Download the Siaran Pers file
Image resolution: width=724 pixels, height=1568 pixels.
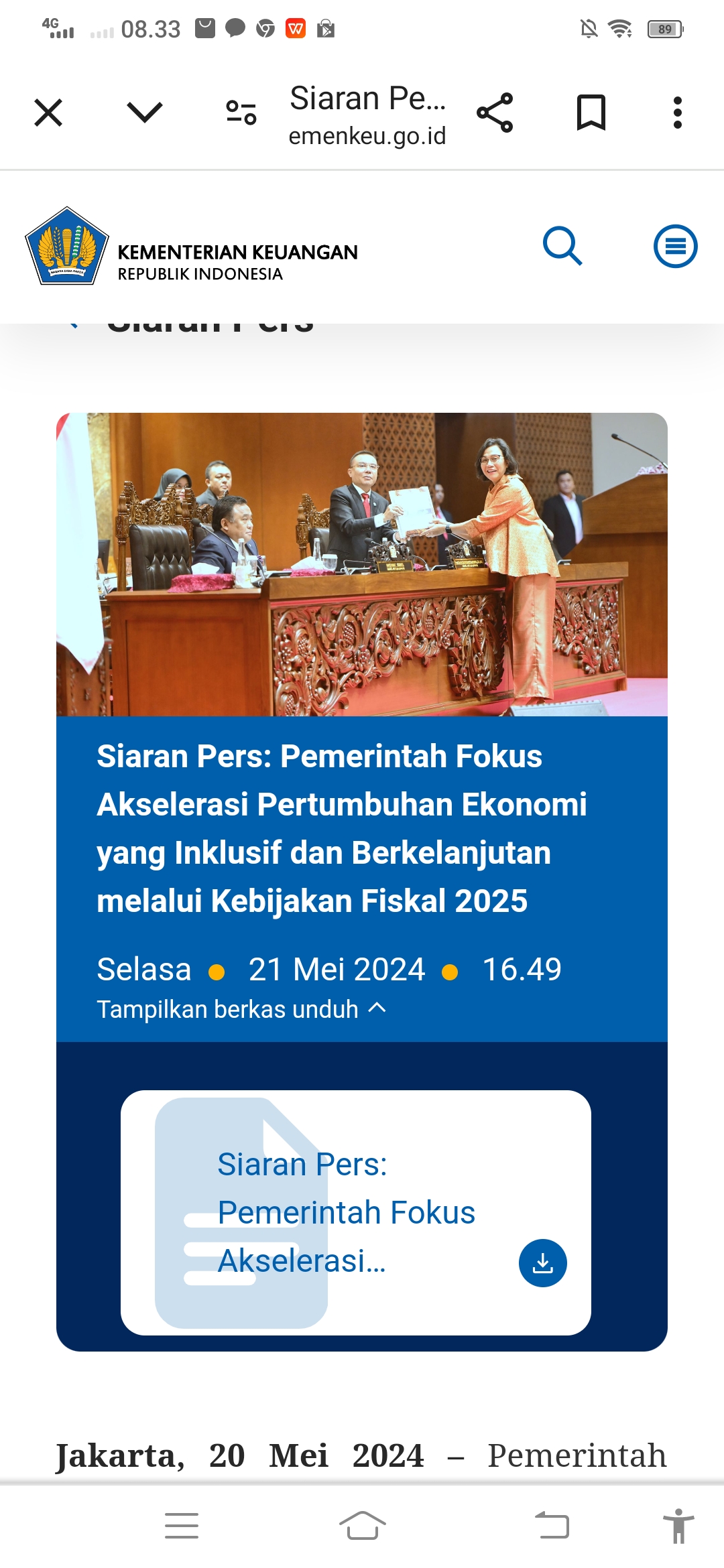543,1263
